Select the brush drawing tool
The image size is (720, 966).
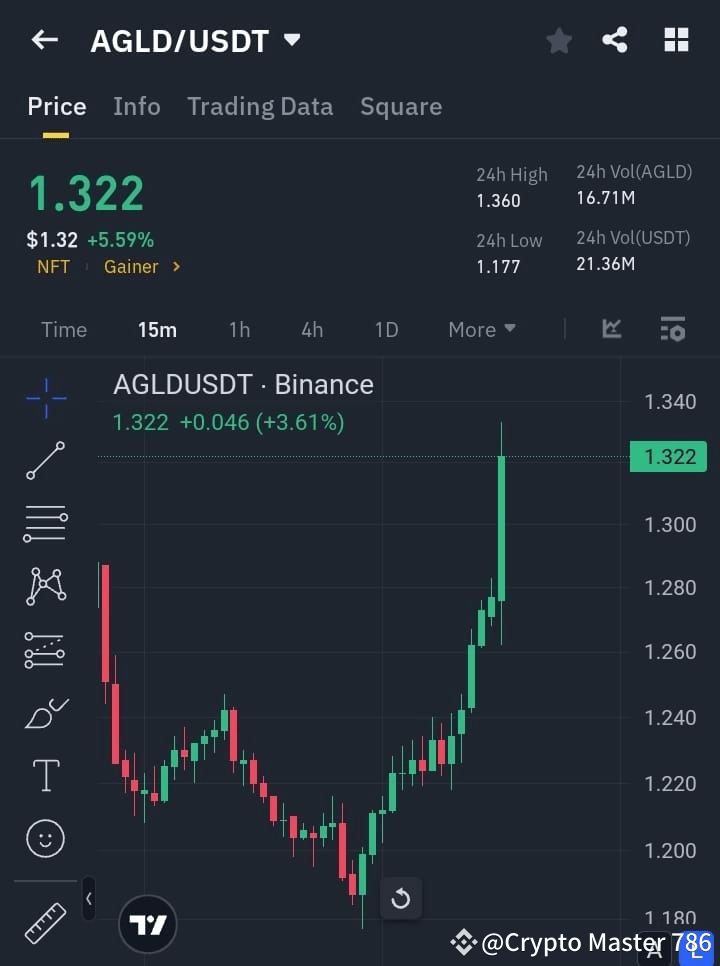tap(45, 712)
